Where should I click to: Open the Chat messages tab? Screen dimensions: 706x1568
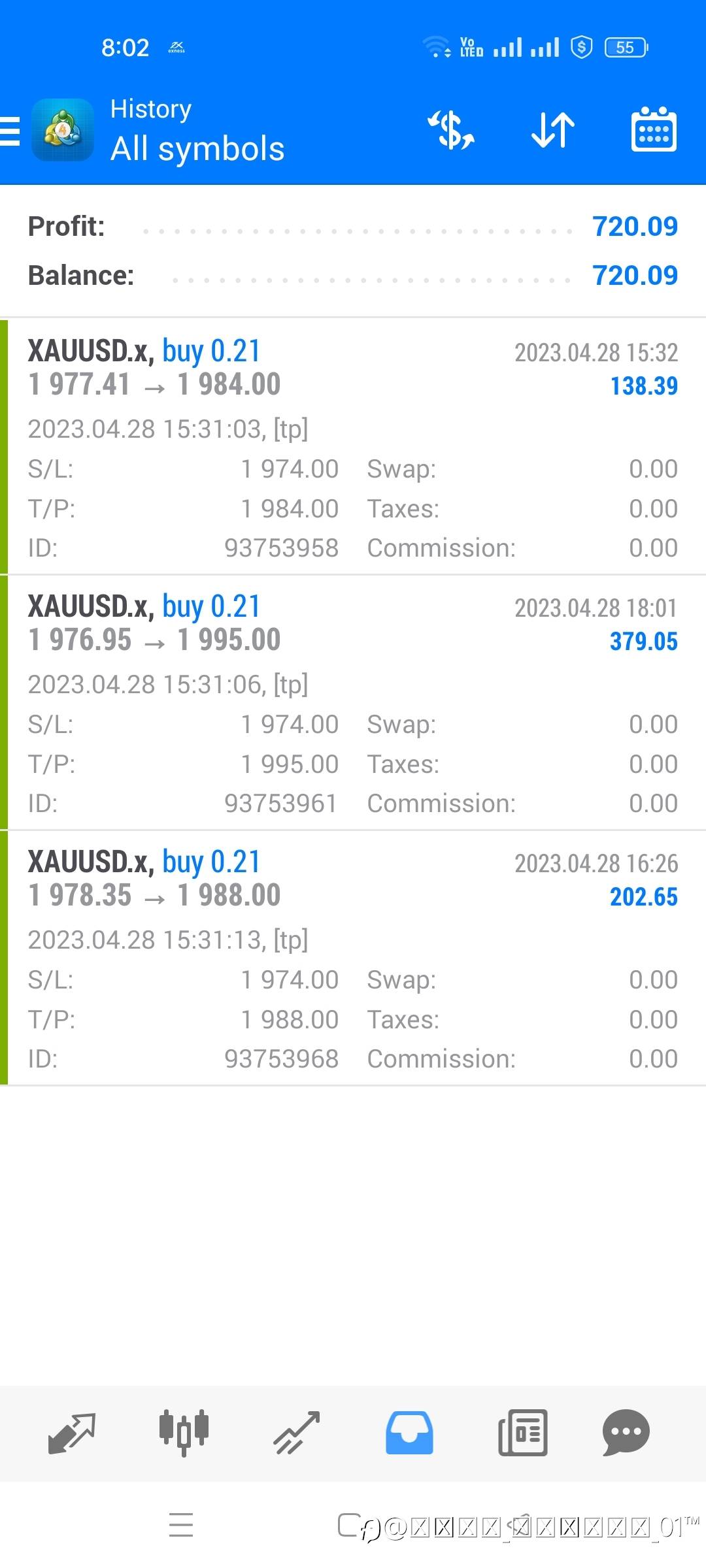click(626, 1433)
